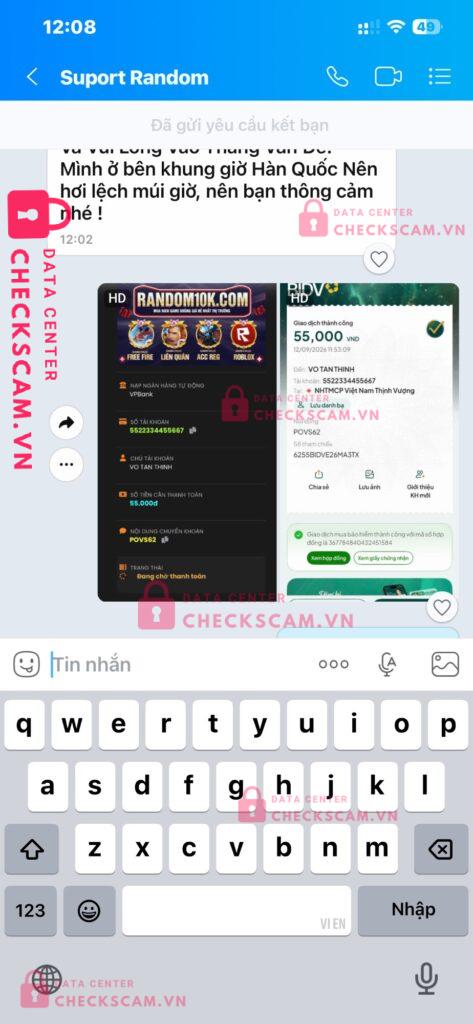This screenshot has width=473, height=1024.
Task: Tap the backspace key
Action: (440, 849)
